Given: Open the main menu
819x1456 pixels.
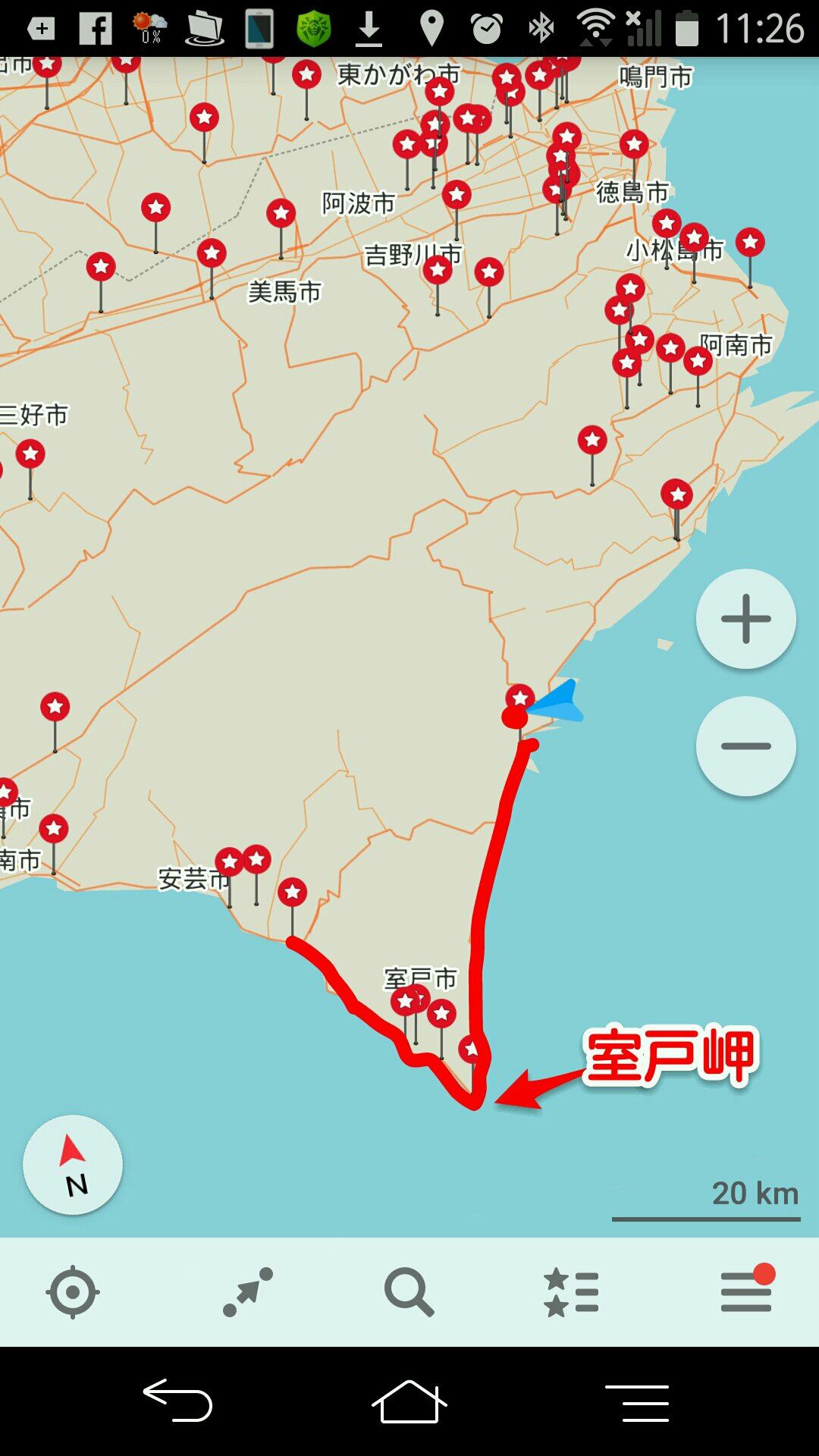Looking at the screenshot, I should [x=746, y=1291].
